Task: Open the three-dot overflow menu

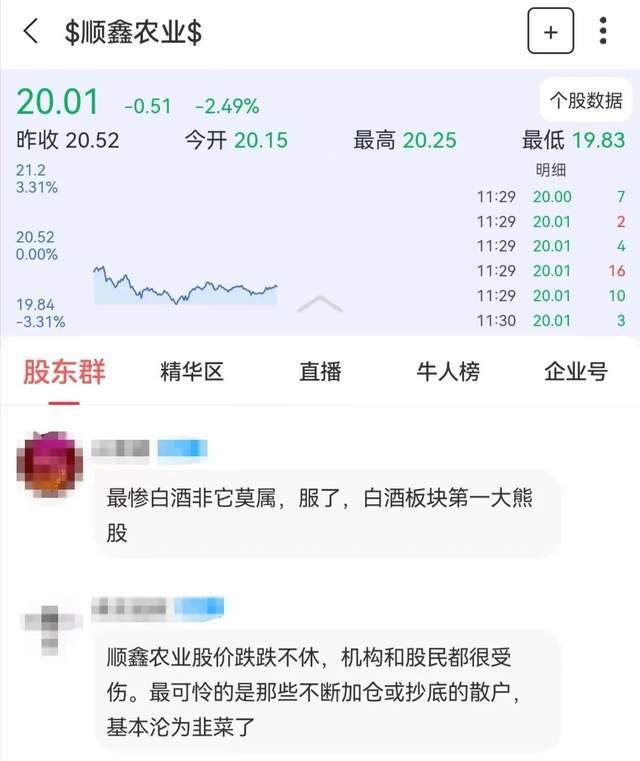Action: [603, 31]
